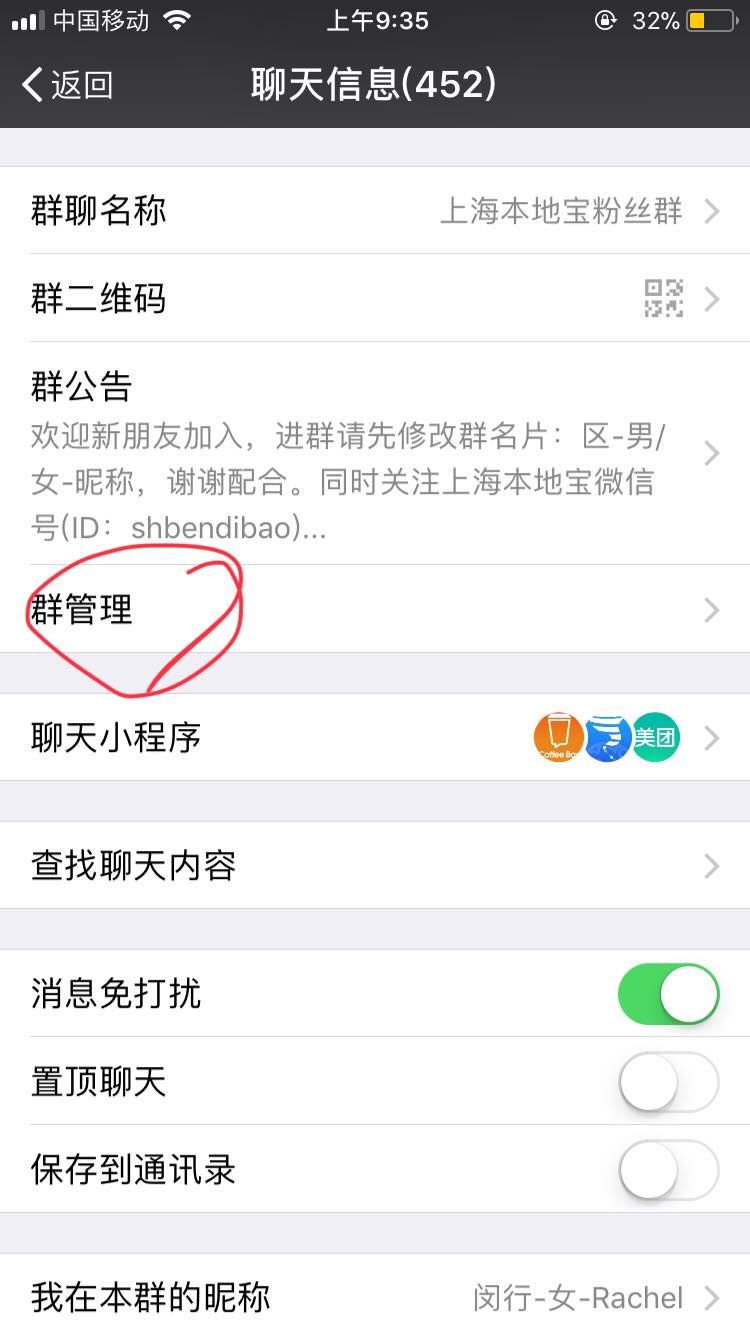The image size is (750, 1334).
Task: View the 群公告 group announcement
Action: click(375, 453)
